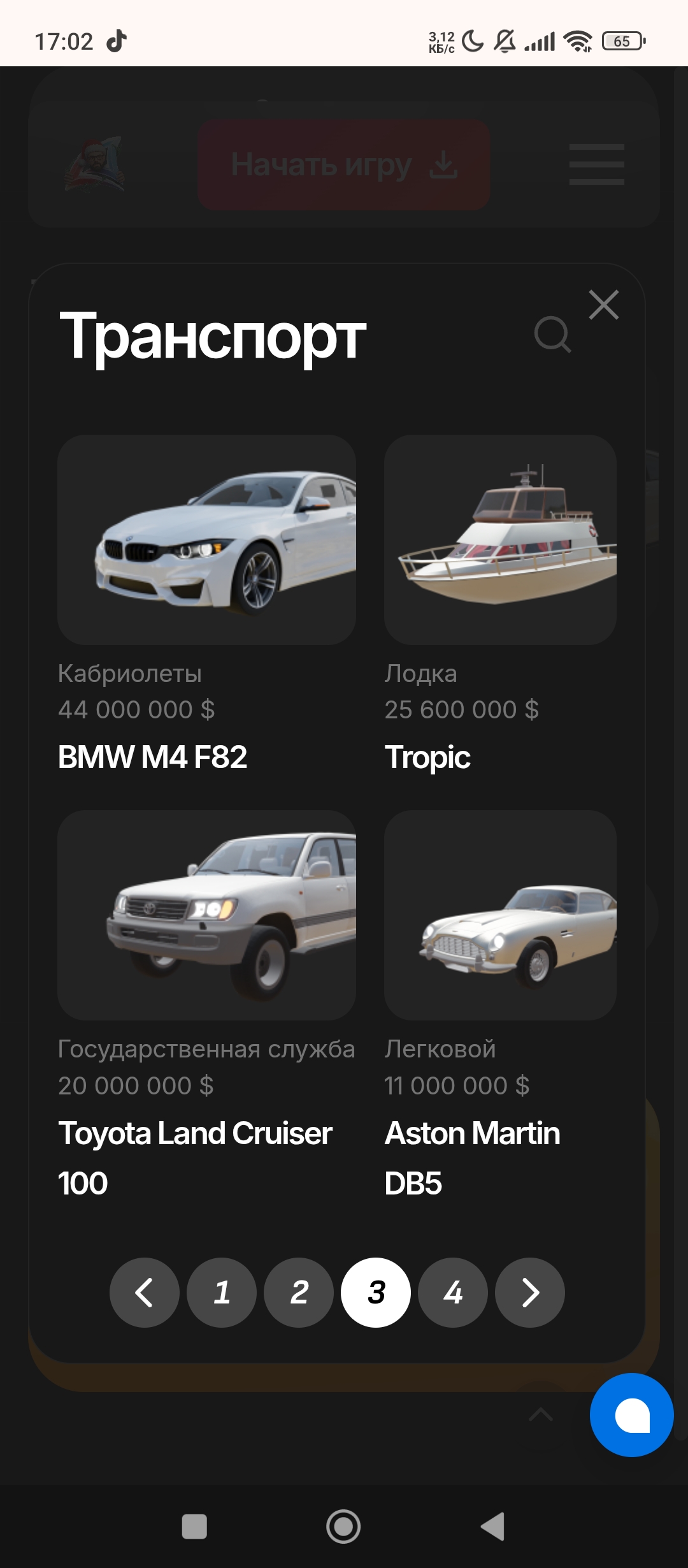688x1568 pixels.
Task: Select the Aston Martin DB5 card
Action: point(500,915)
